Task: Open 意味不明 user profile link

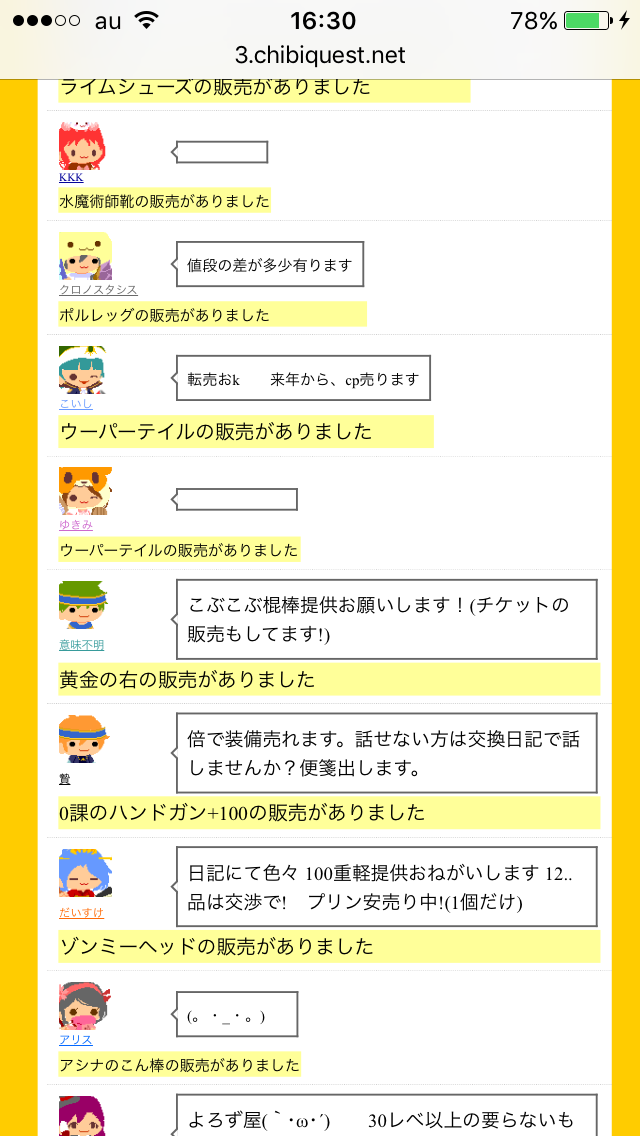Action: 81,645
